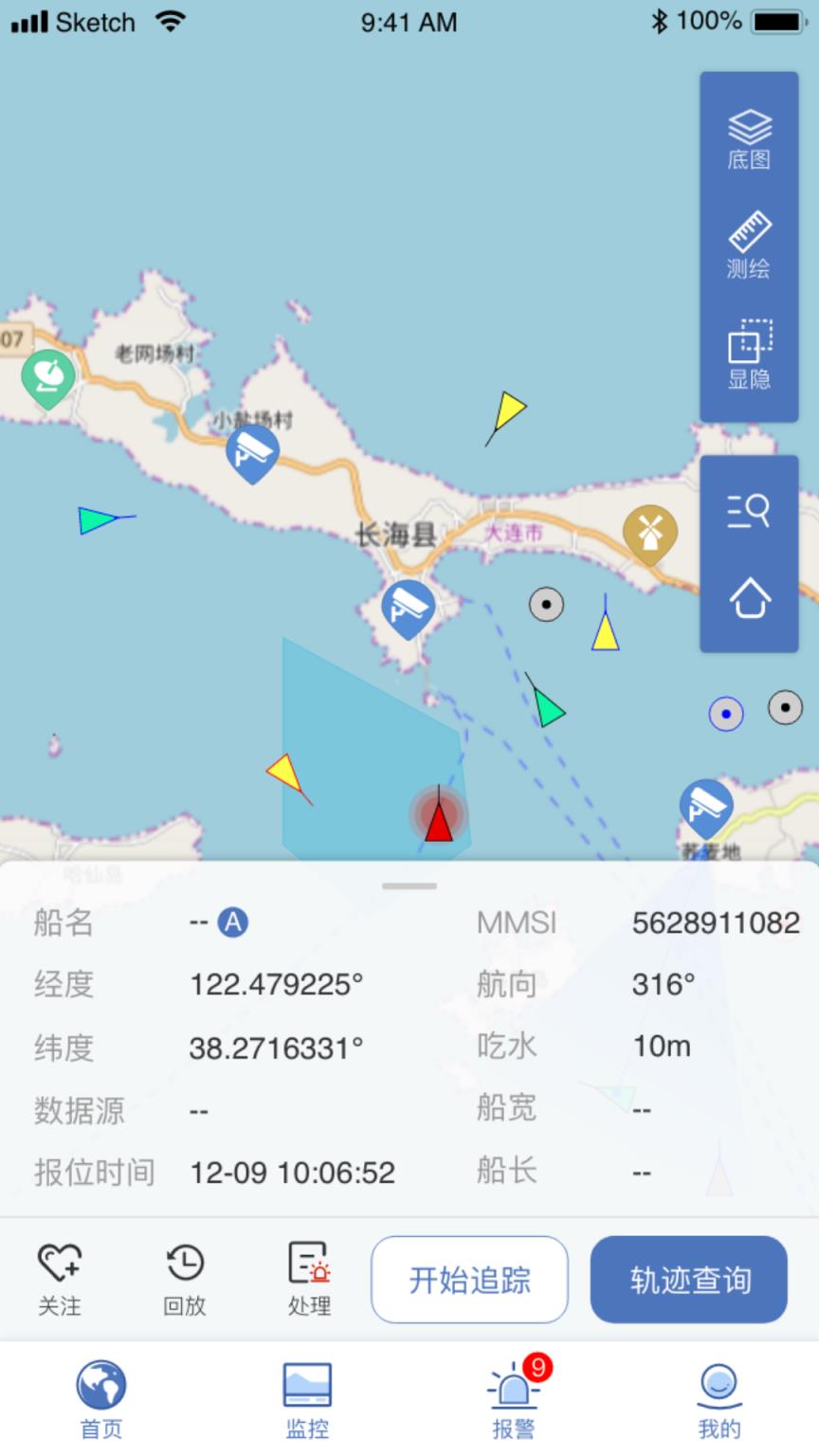Click the green satellite station marker

coord(46,376)
